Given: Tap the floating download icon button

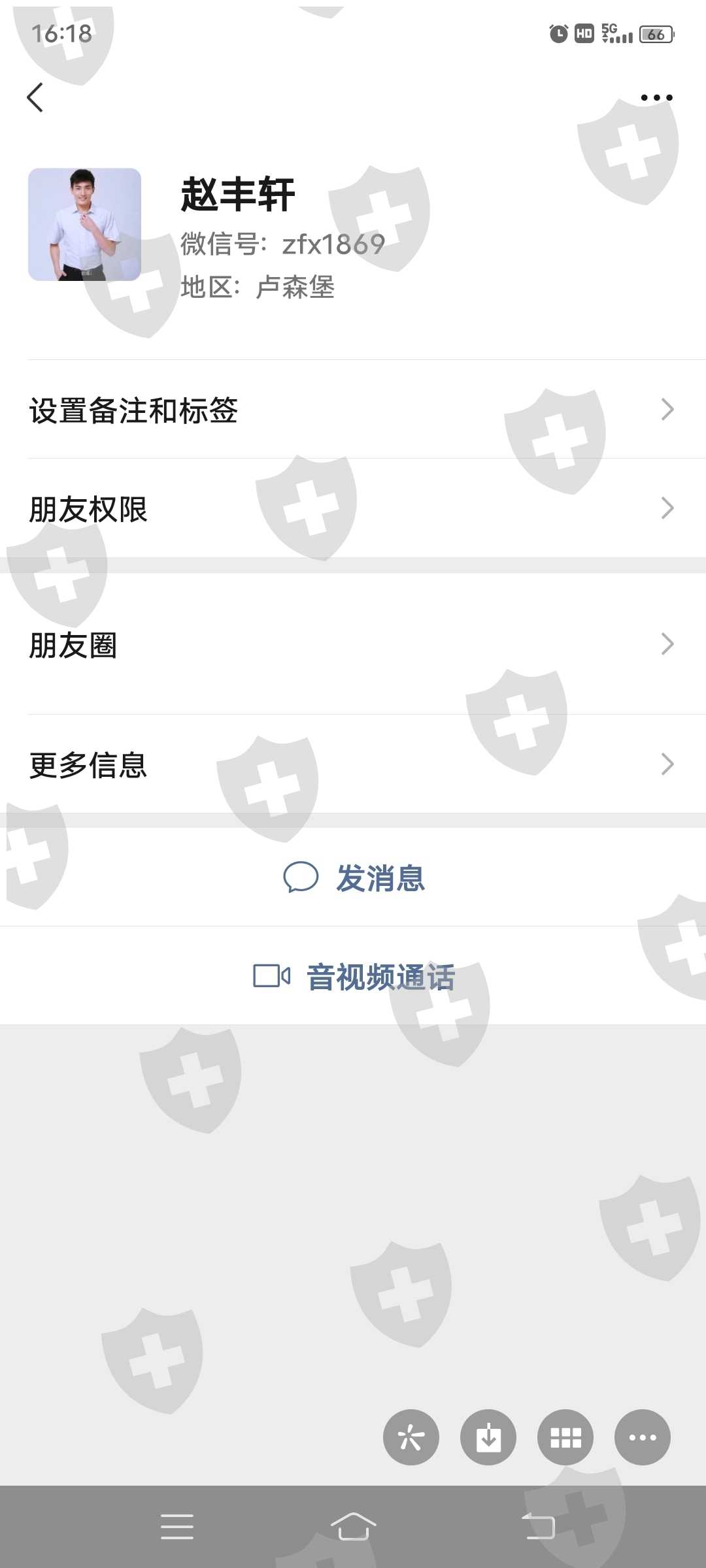Looking at the screenshot, I should 488,1437.
